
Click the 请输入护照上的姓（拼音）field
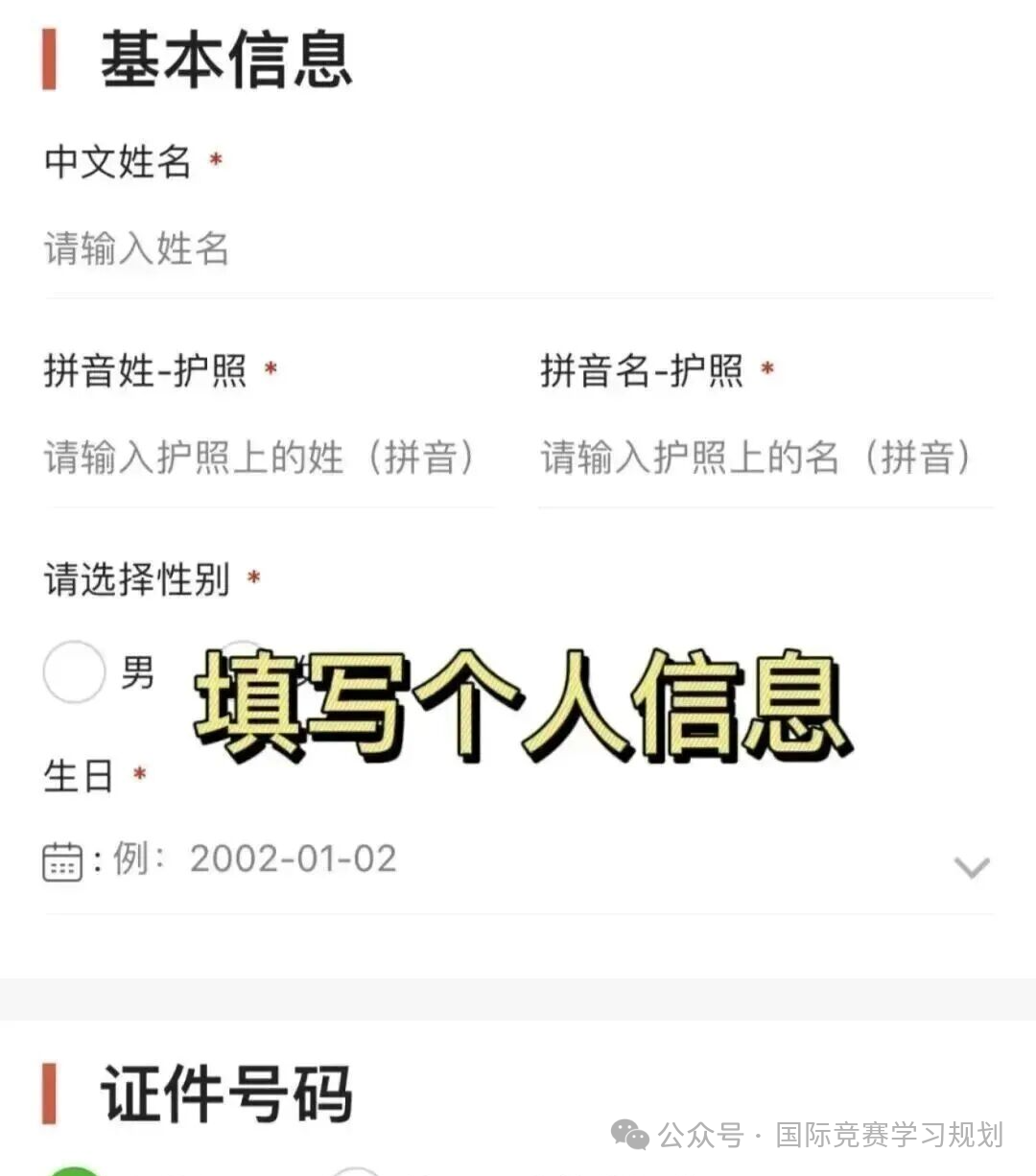(x=259, y=458)
